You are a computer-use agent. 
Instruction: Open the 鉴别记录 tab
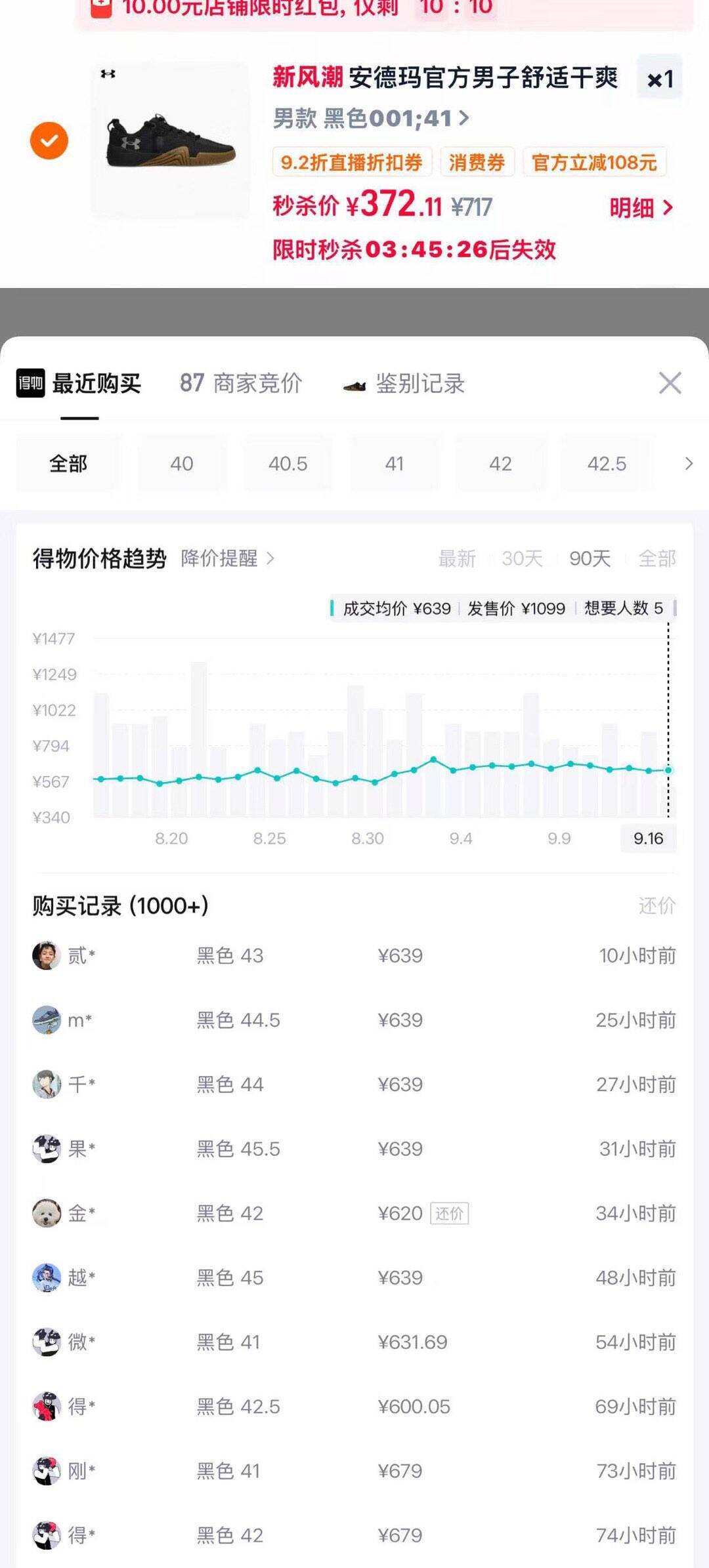pos(404,383)
